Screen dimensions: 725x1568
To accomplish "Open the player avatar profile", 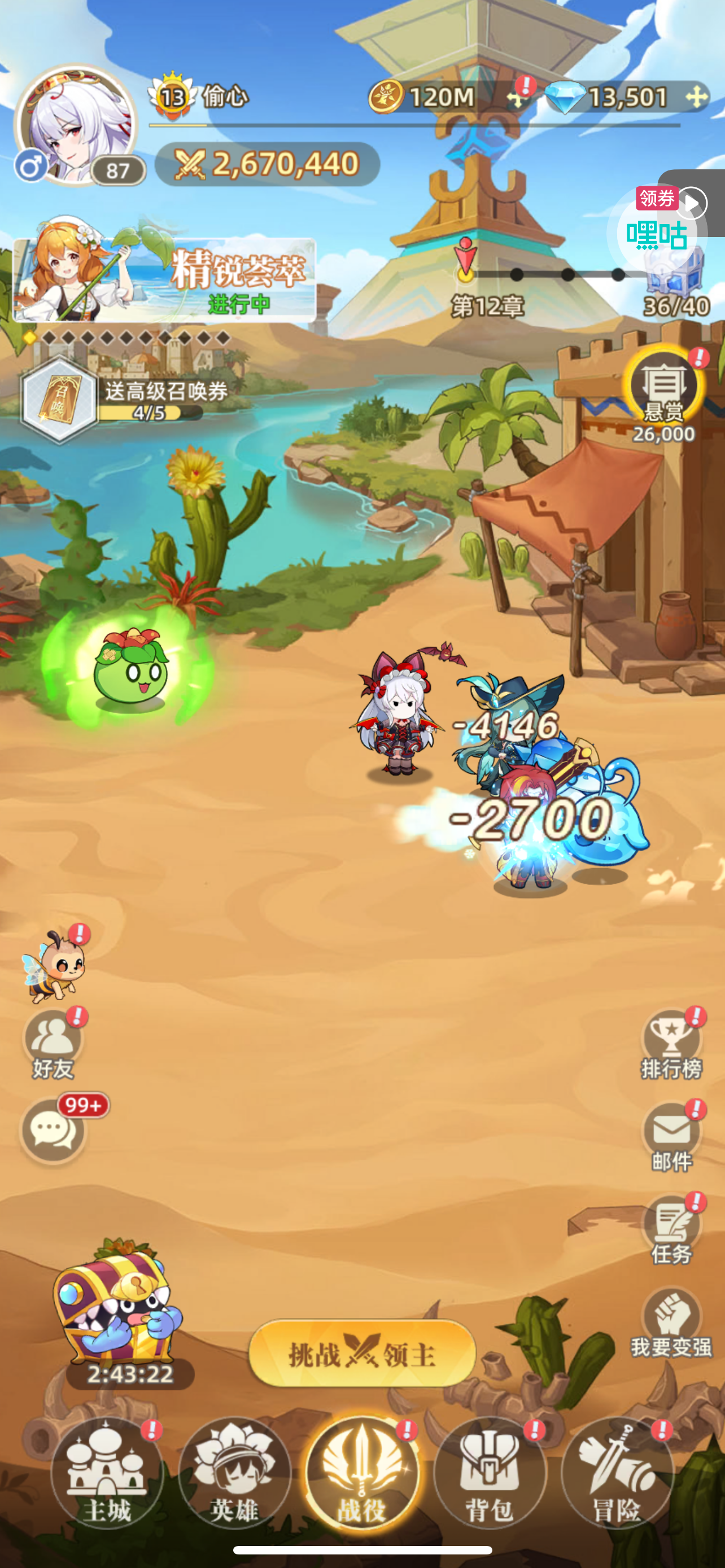I will [x=76, y=125].
